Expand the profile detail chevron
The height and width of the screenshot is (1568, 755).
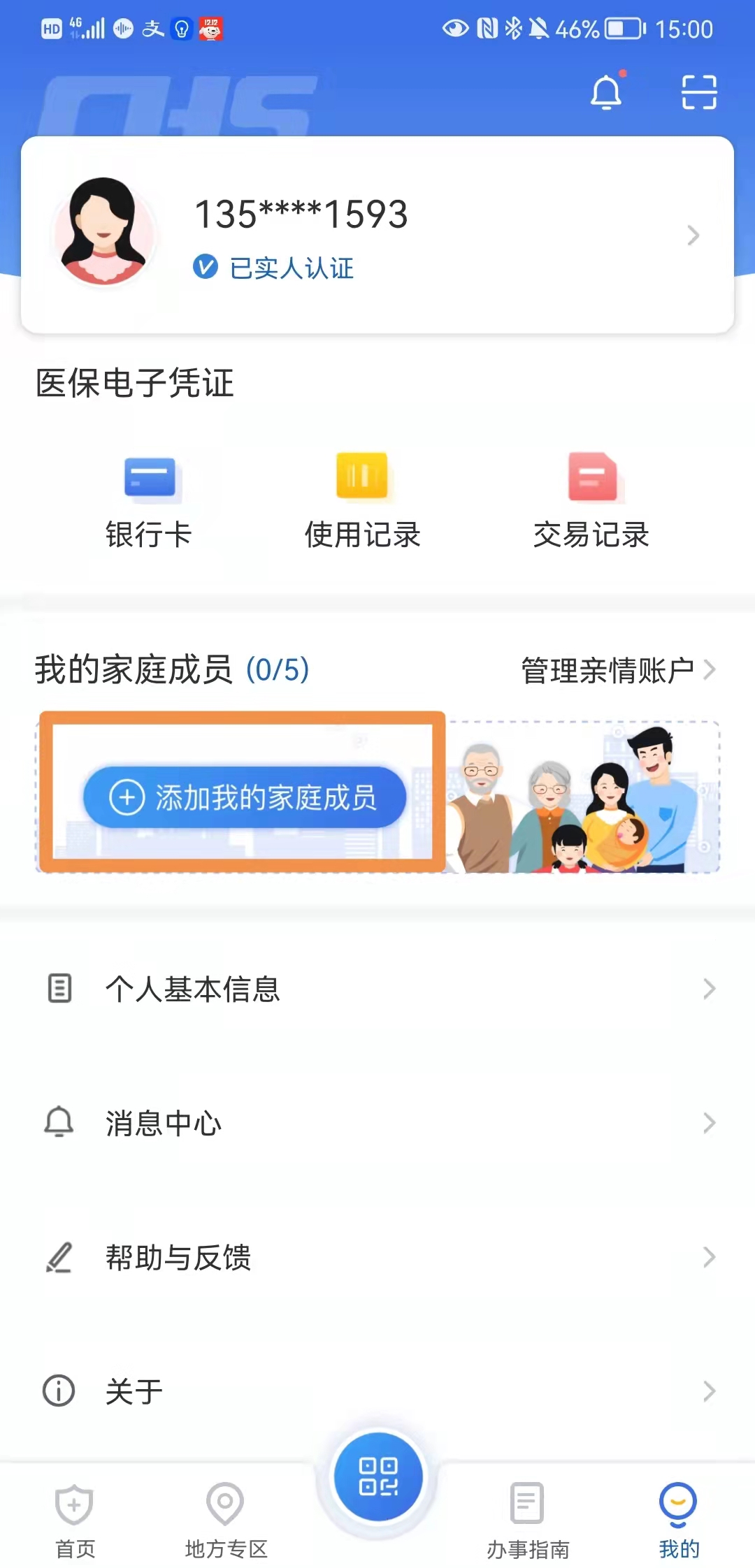[x=692, y=235]
